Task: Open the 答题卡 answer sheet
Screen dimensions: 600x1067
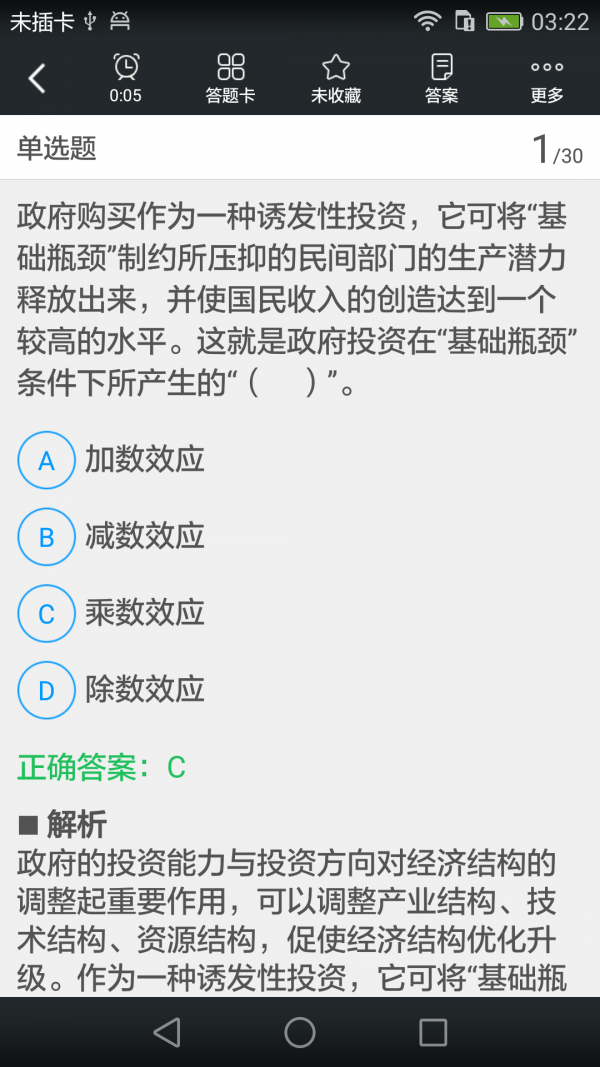Action: (230, 79)
